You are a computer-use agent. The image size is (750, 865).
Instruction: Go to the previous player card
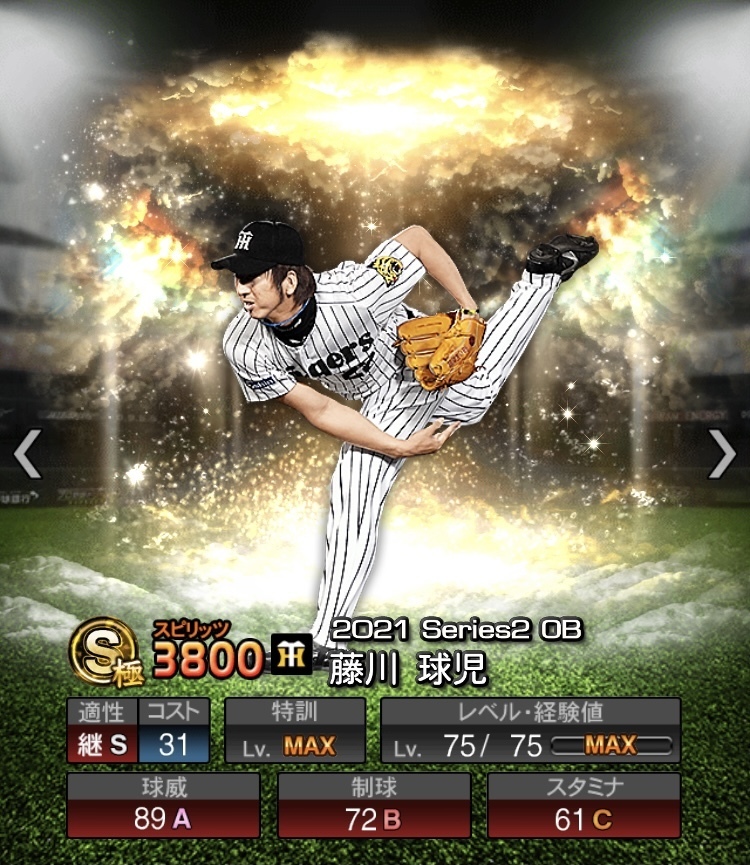[27, 455]
